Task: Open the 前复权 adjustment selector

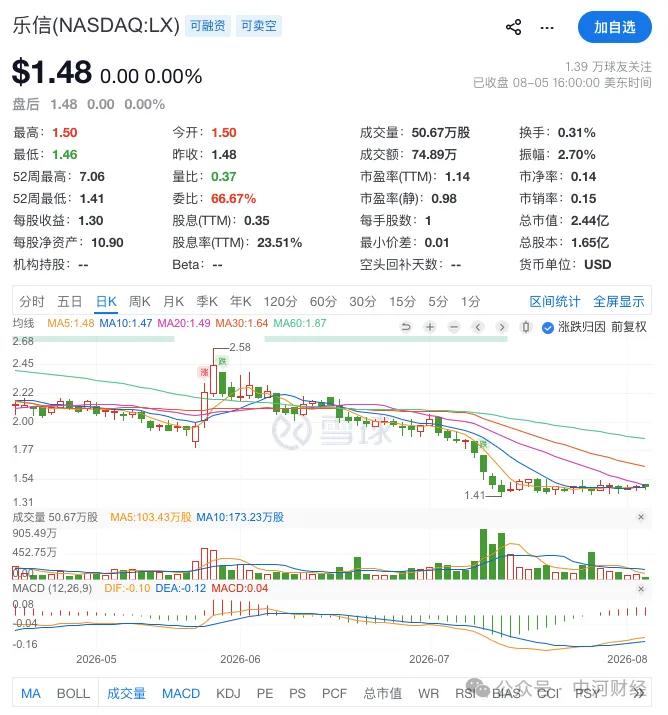Action: click(629, 327)
